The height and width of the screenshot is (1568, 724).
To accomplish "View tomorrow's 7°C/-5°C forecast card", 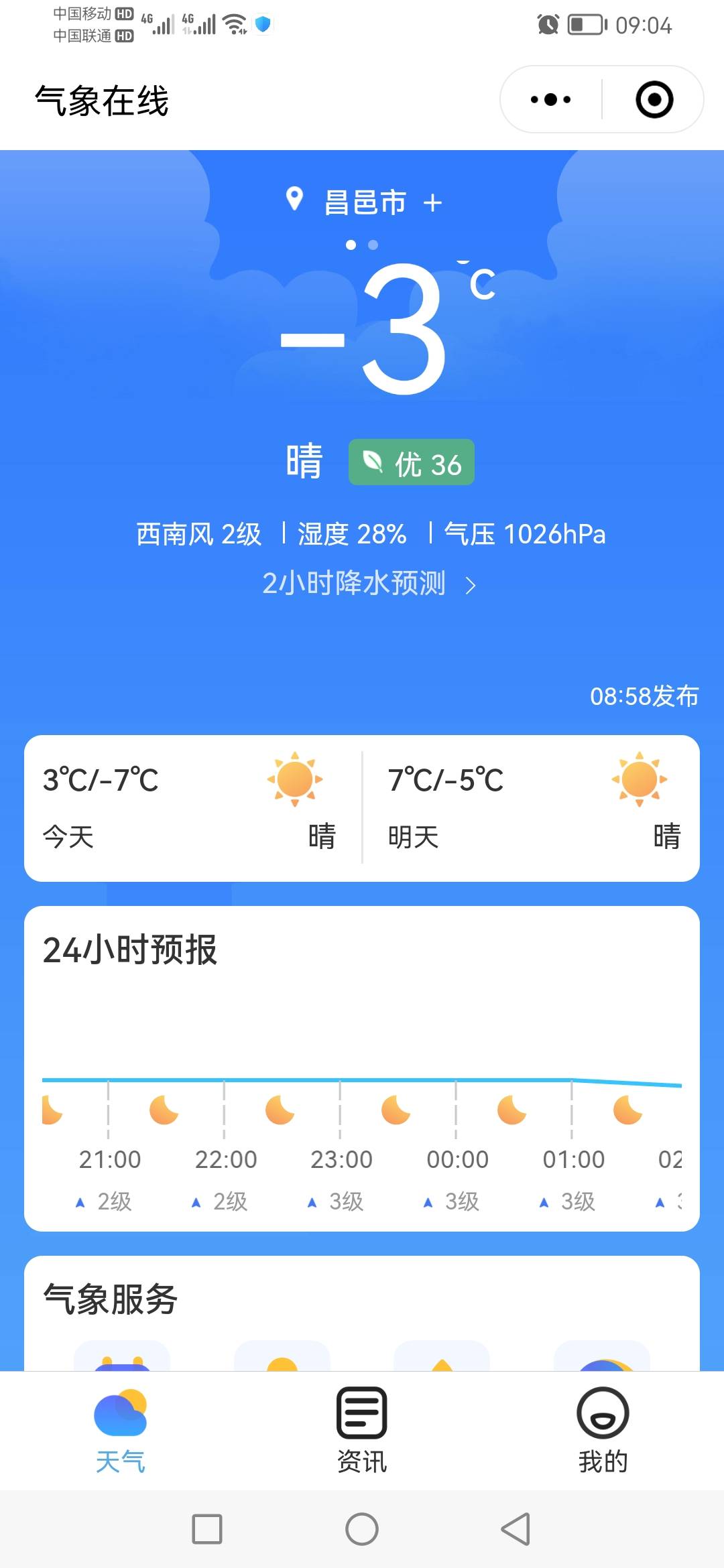I will [x=532, y=808].
